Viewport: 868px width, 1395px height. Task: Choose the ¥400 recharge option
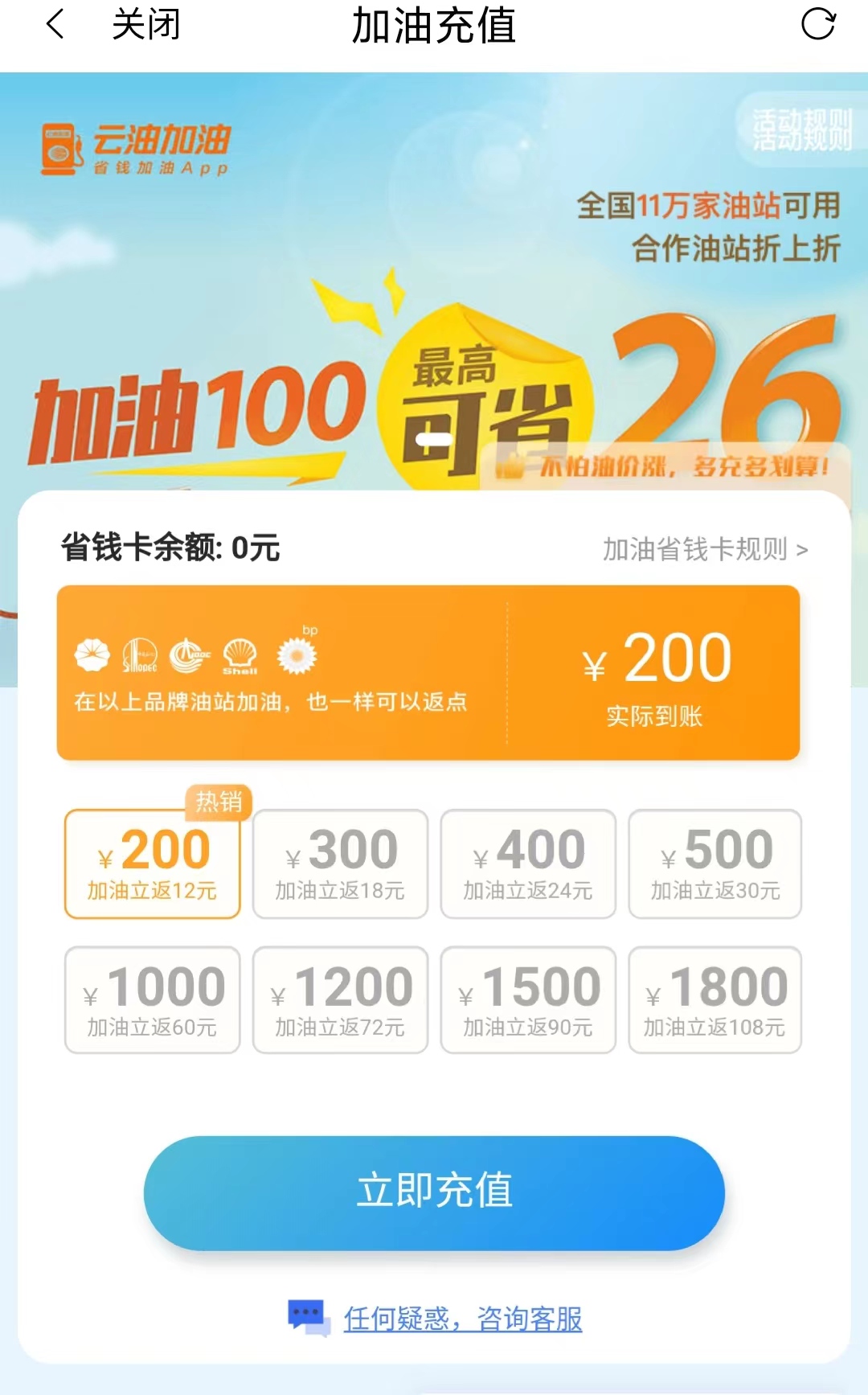pyautogui.click(x=528, y=864)
